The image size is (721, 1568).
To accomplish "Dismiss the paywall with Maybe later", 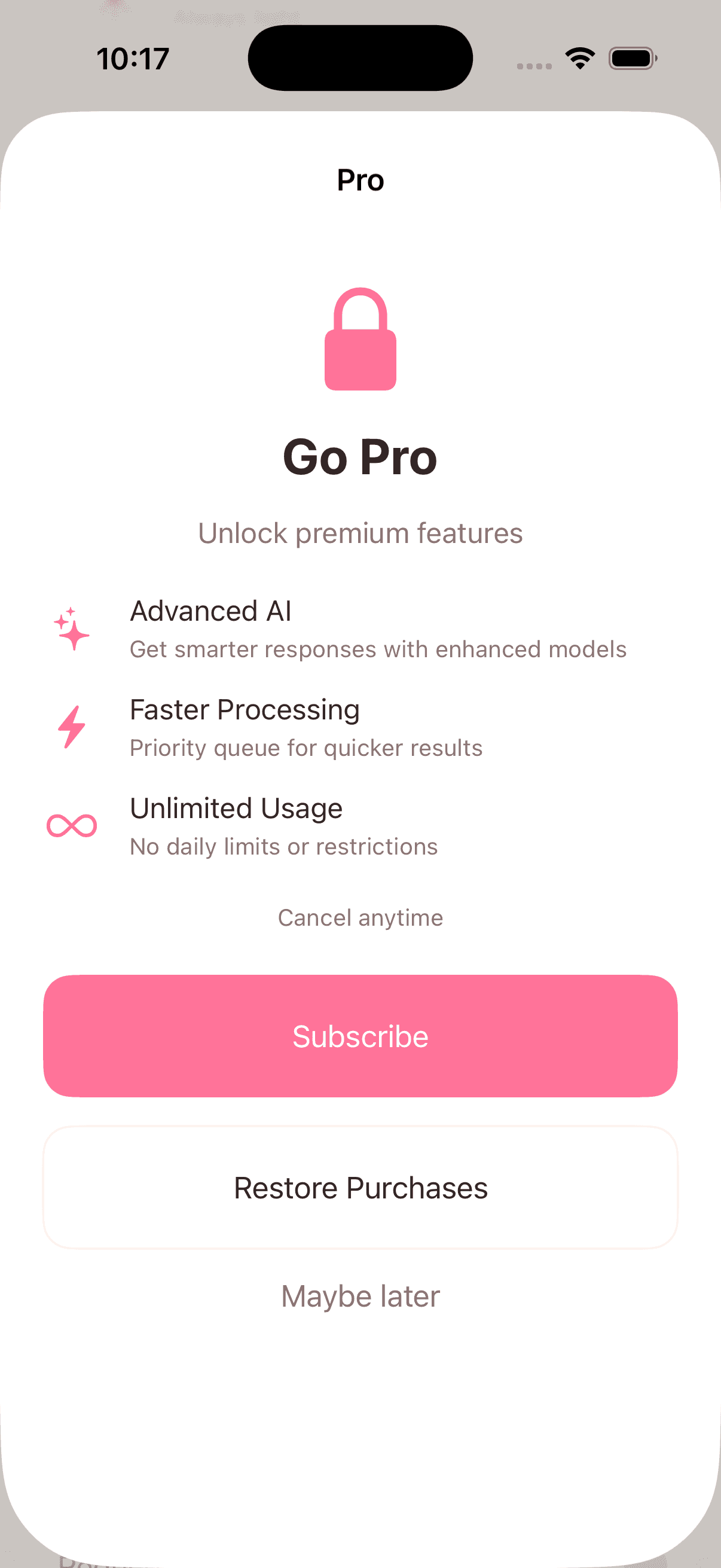I will pos(360,1296).
